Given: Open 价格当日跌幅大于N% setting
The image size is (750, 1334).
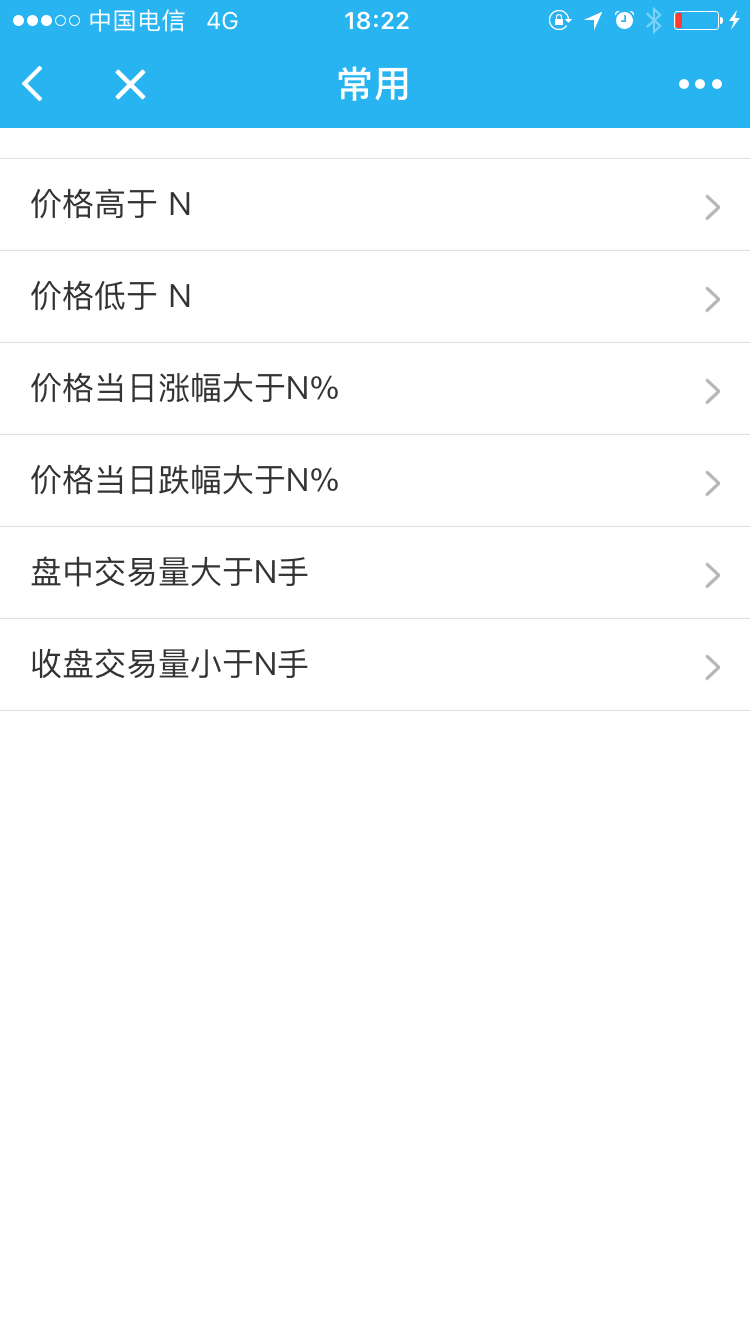Looking at the screenshot, I should click(375, 481).
